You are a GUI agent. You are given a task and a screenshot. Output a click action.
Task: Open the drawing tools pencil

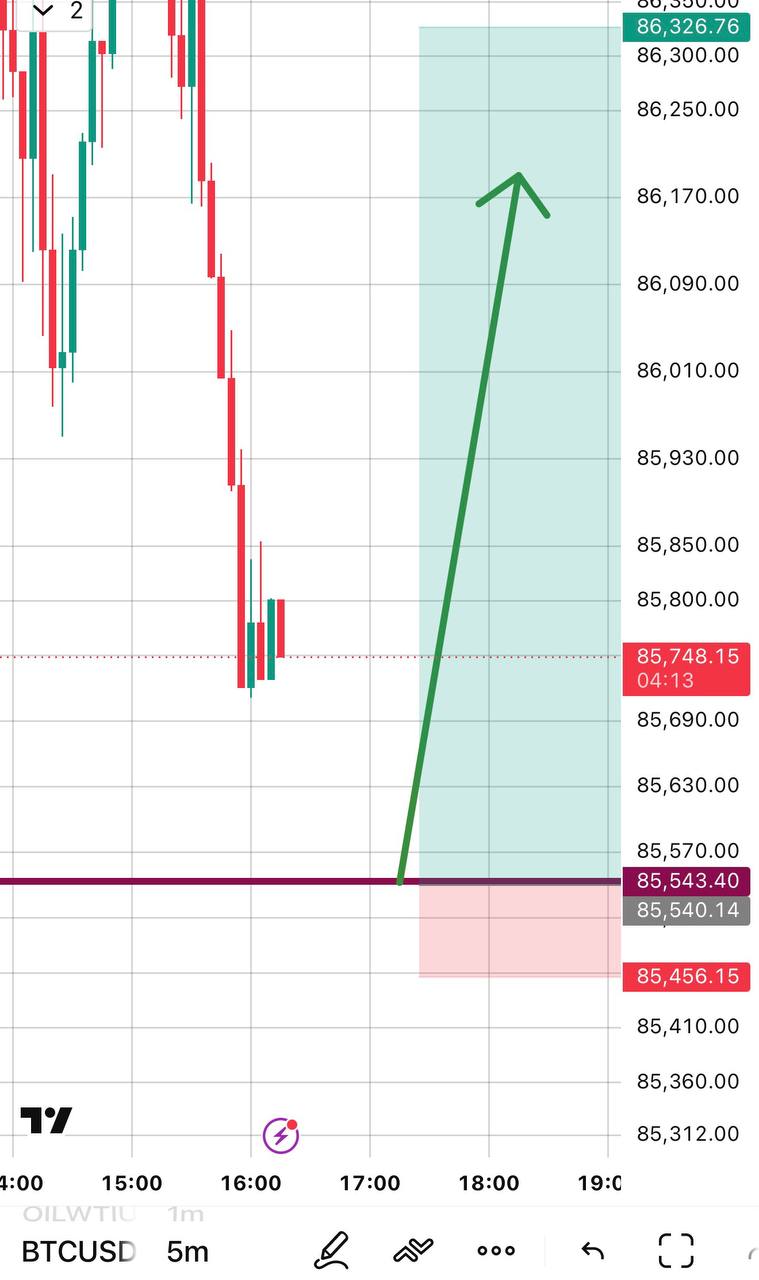pos(331,1250)
